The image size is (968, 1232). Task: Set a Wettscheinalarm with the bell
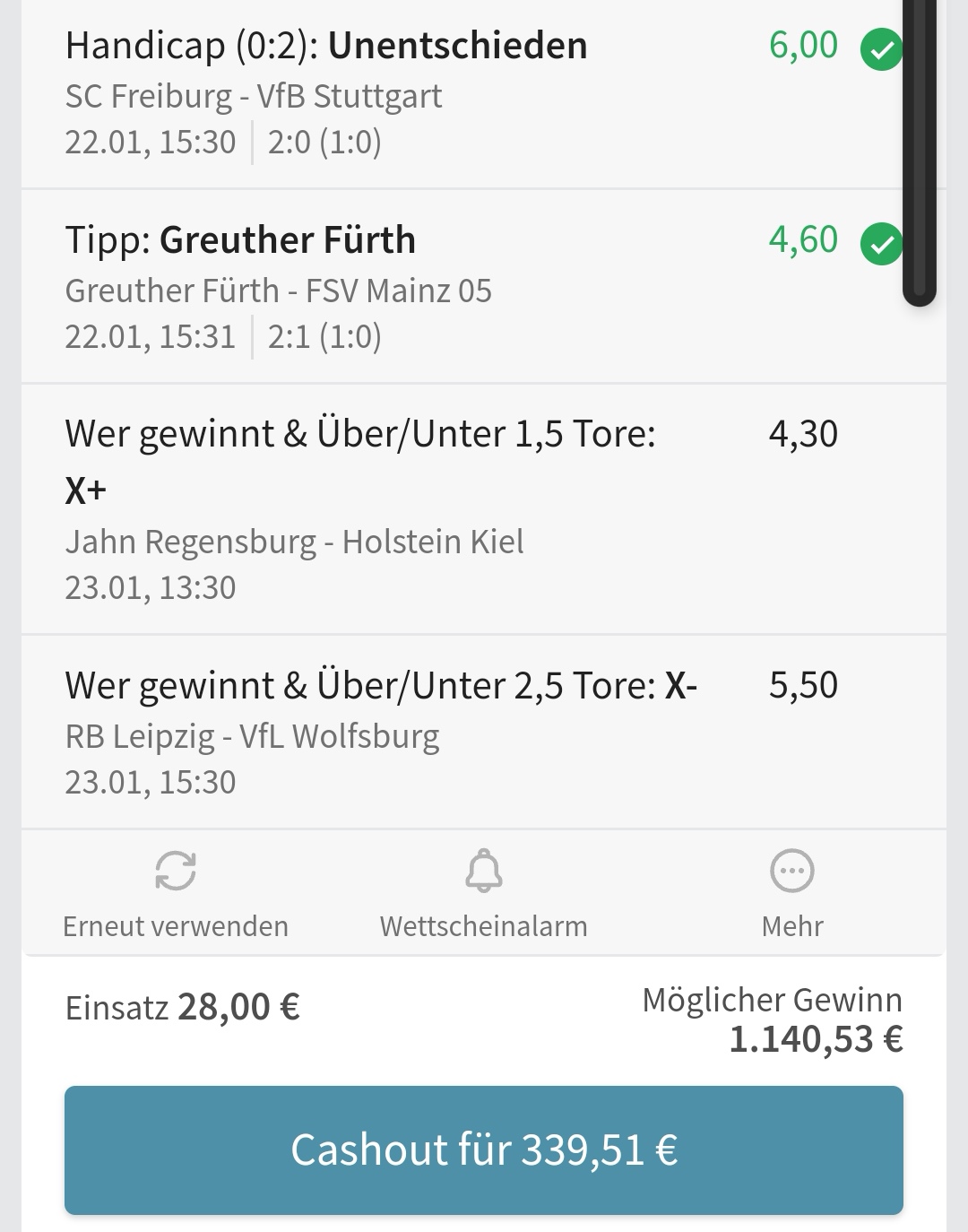point(483,891)
